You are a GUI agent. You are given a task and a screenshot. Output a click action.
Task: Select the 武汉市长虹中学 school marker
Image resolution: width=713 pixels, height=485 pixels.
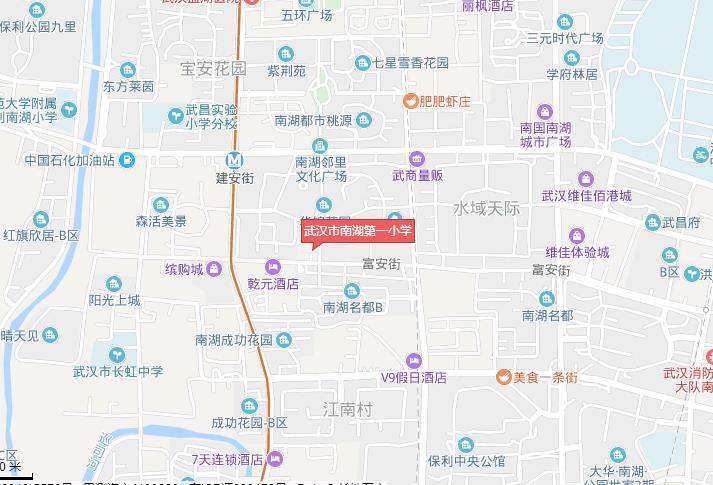click(x=117, y=353)
